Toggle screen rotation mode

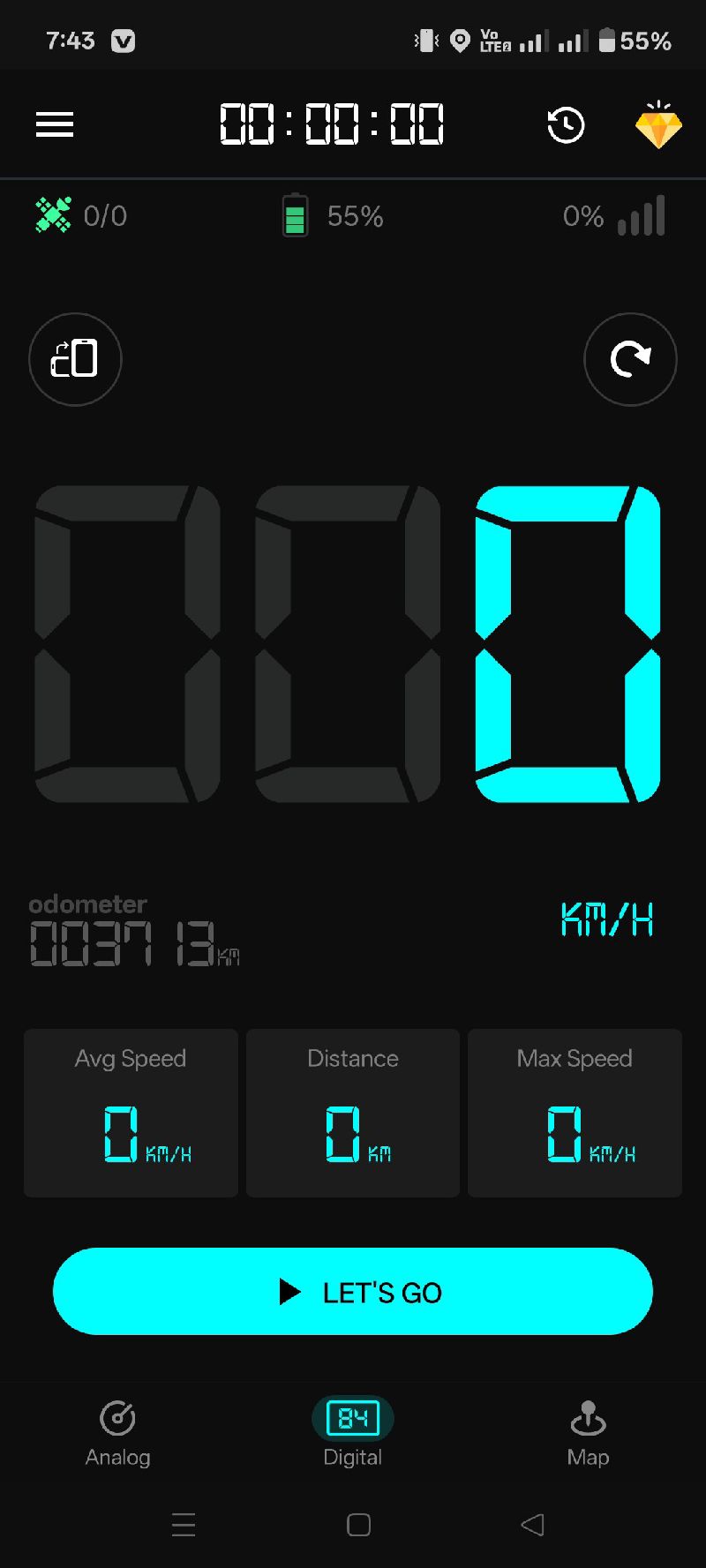(75, 359)
